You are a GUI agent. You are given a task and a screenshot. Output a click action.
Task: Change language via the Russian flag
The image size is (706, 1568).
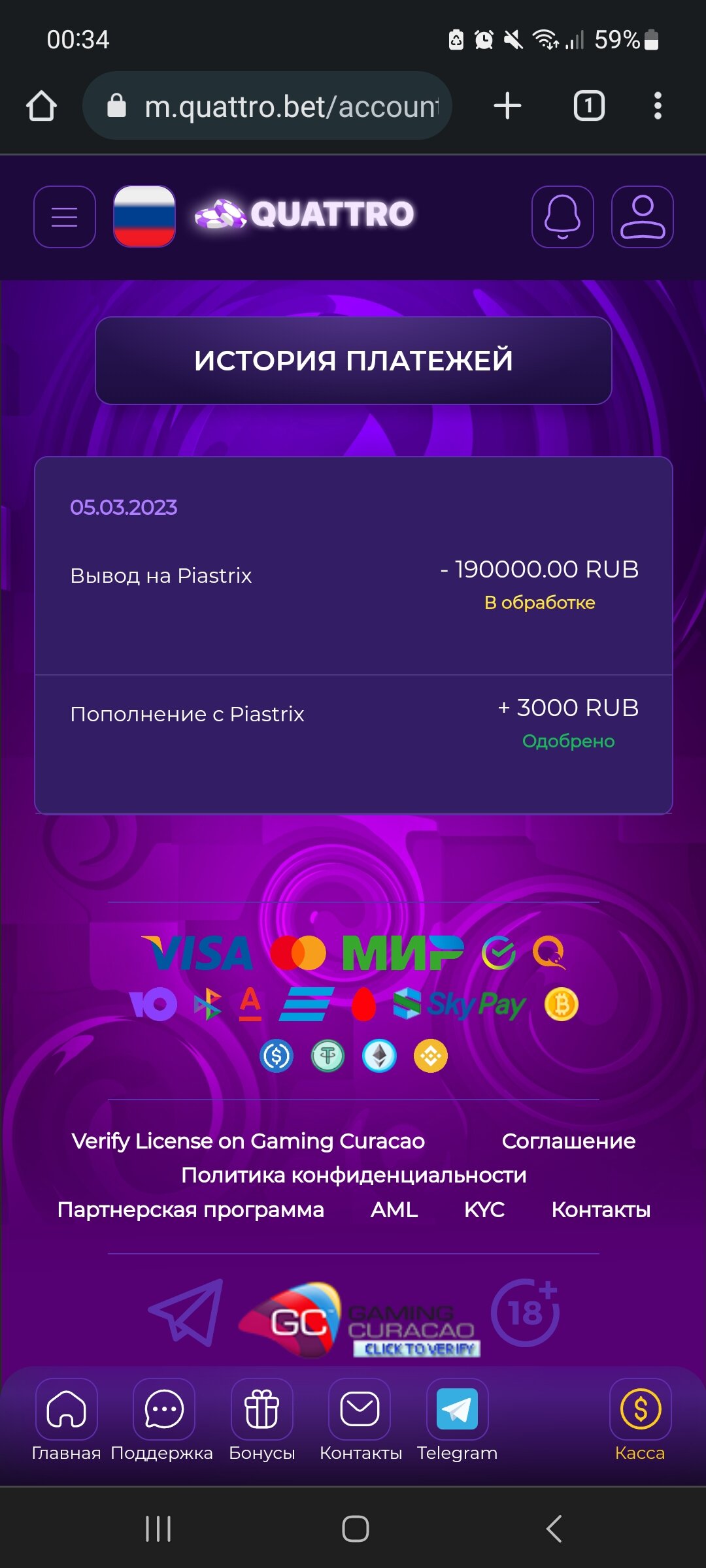pyautogui.click(x=144, y=216)
